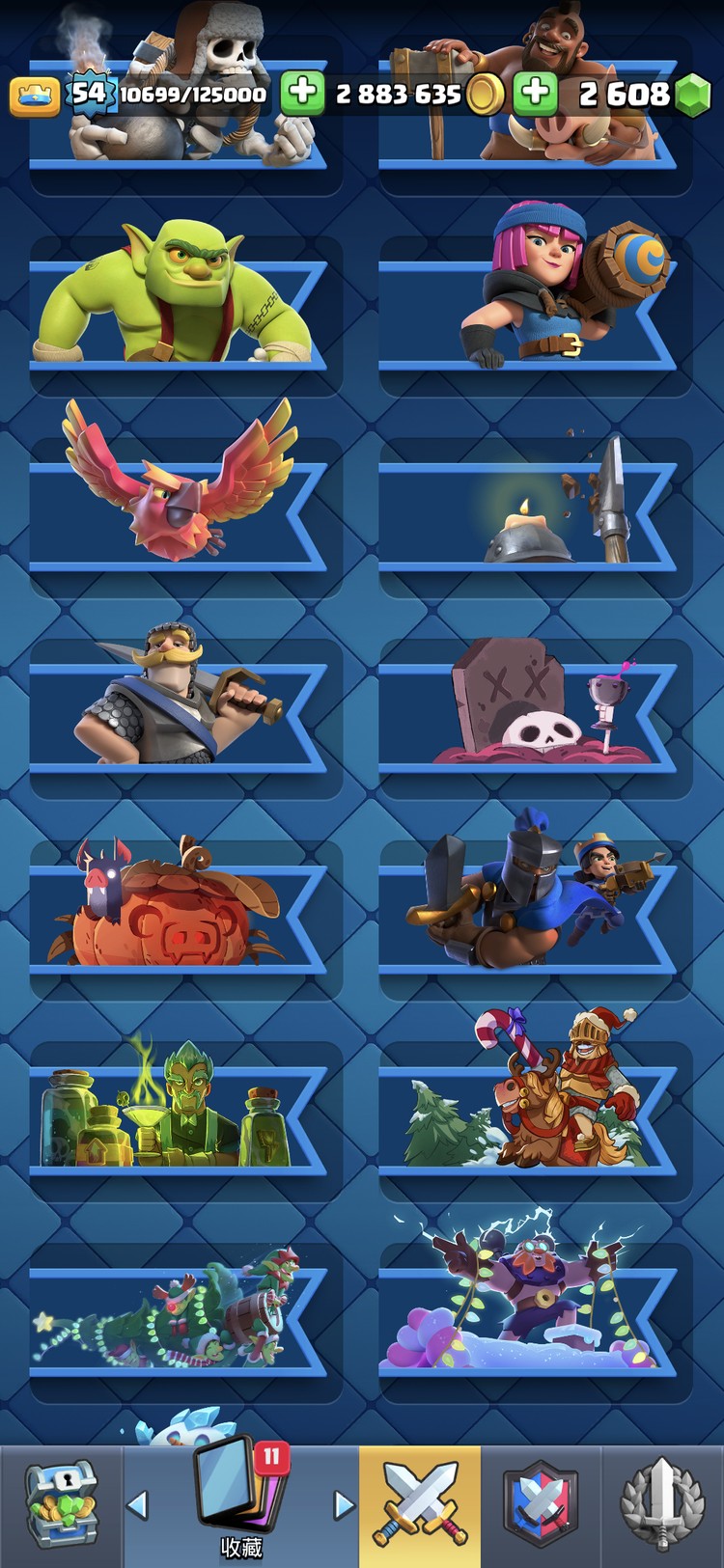Add more gold with the plus button

click(302, 93)
